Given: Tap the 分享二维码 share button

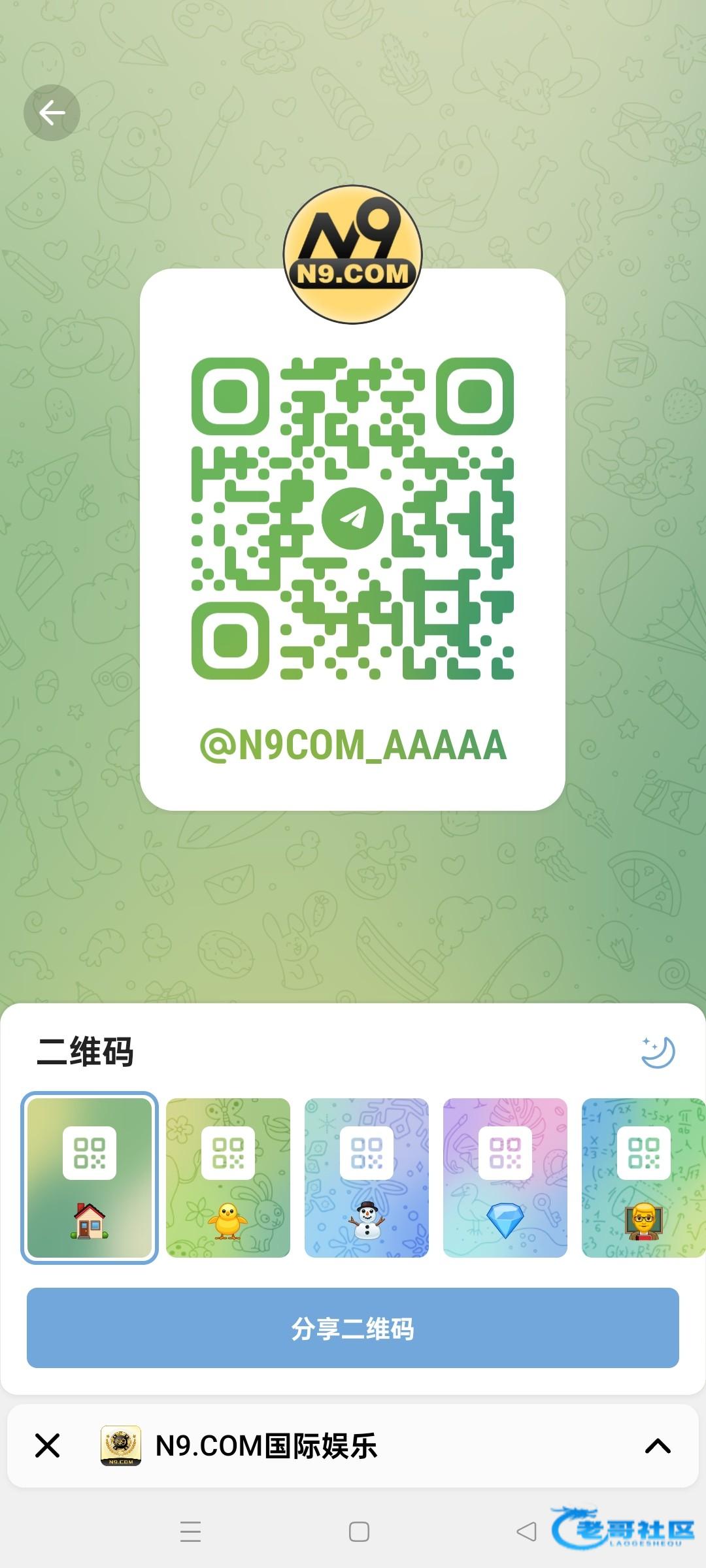Looking at the screenshot, I should (x=353, y=1328).
